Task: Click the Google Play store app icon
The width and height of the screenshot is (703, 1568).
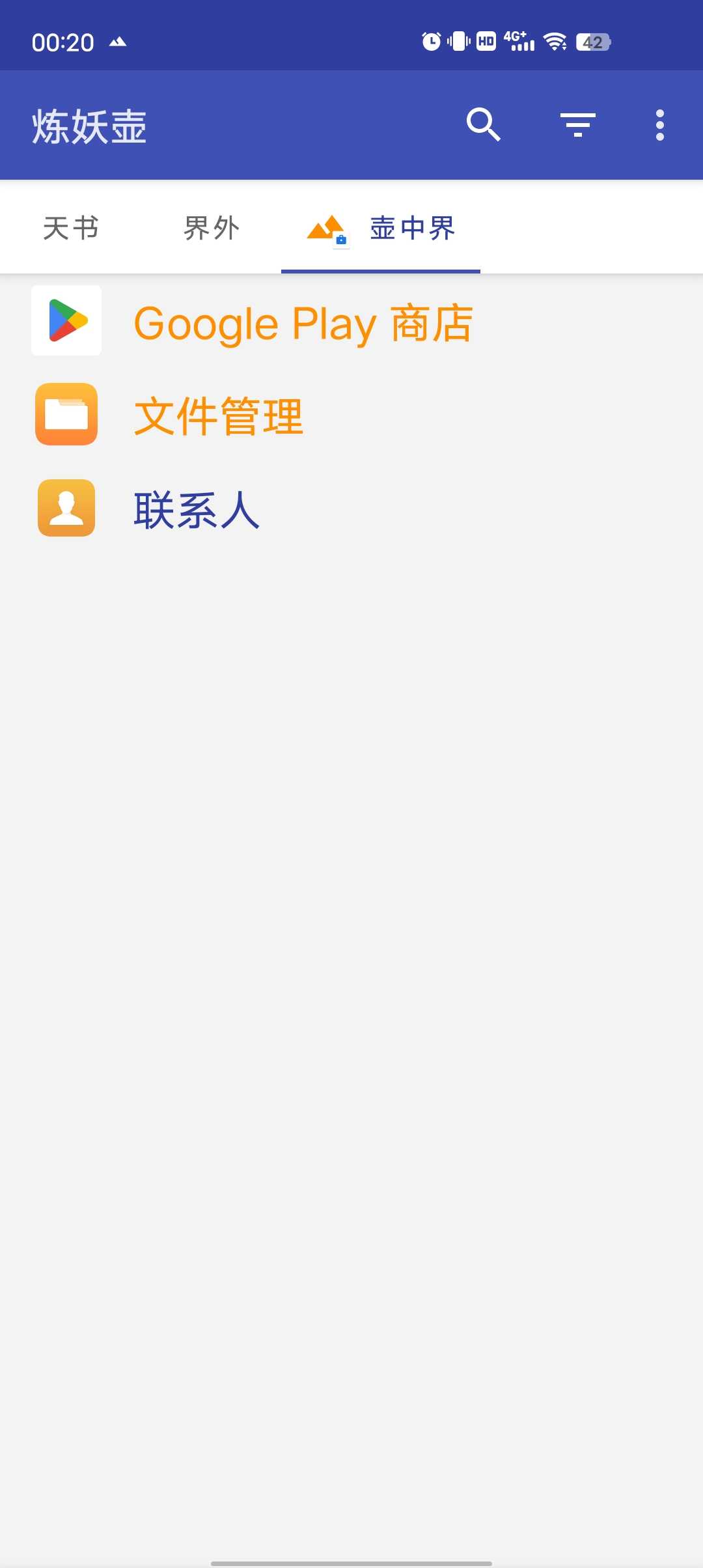Action: [x=66, y=320]
